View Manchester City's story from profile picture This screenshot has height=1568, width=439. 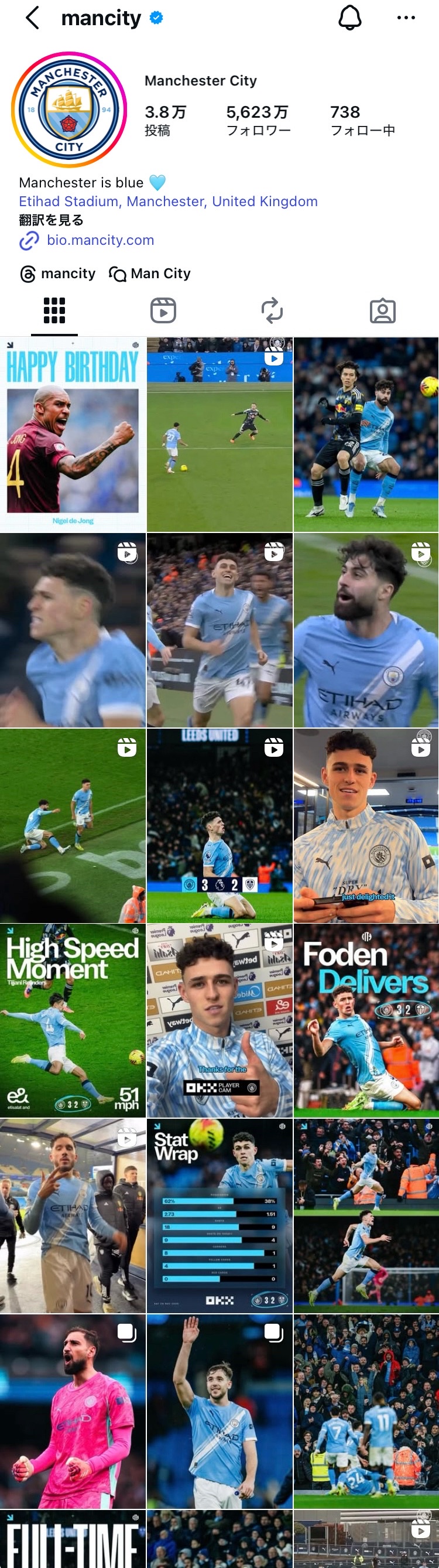click(x=68, y=110)
